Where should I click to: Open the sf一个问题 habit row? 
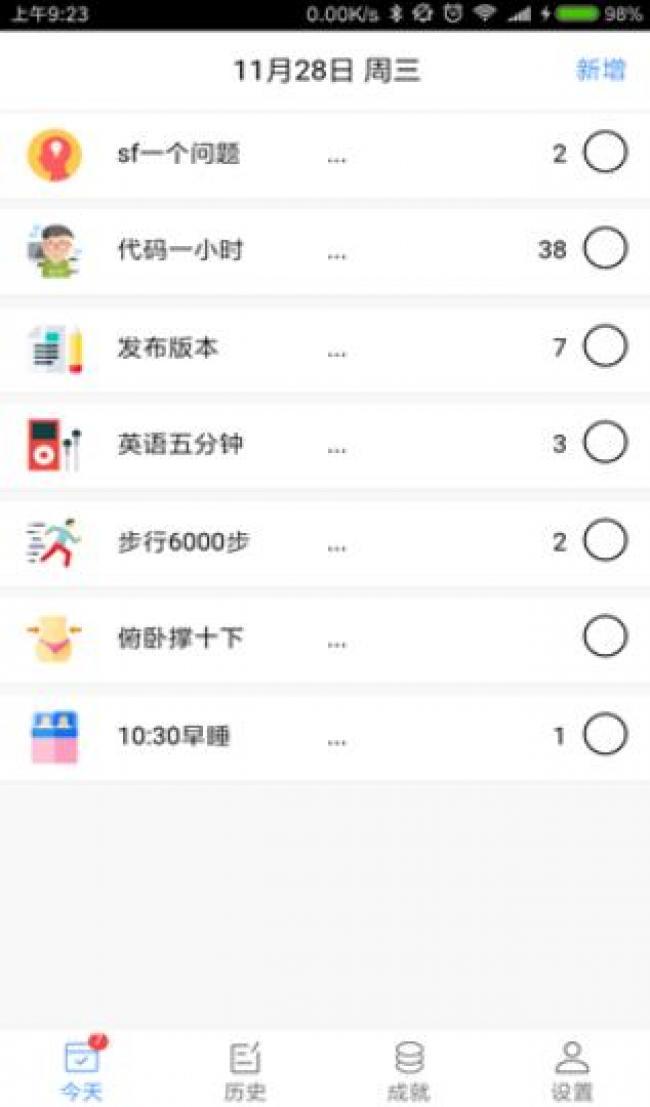[x=325, y=153]
